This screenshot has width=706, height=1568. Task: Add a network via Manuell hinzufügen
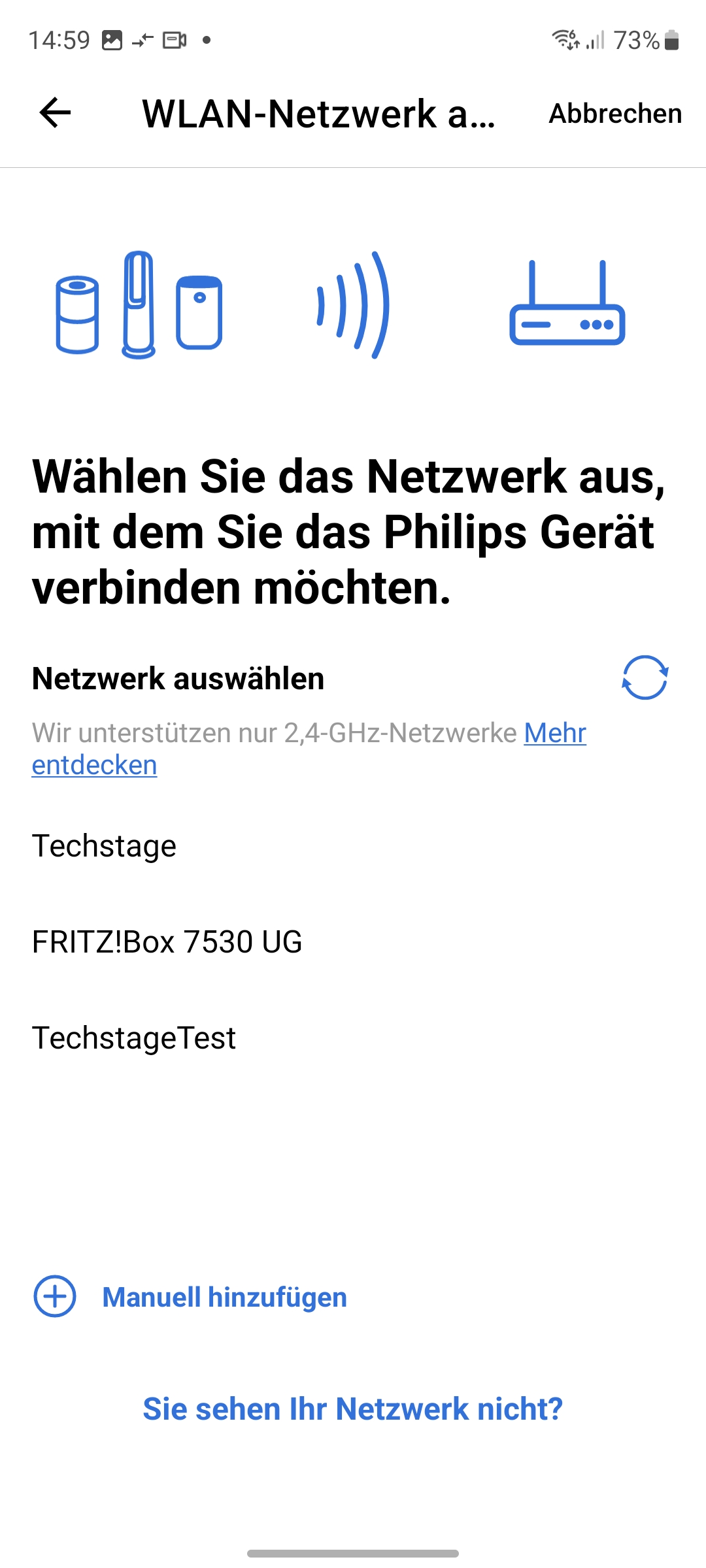(x=224, y=1297)
